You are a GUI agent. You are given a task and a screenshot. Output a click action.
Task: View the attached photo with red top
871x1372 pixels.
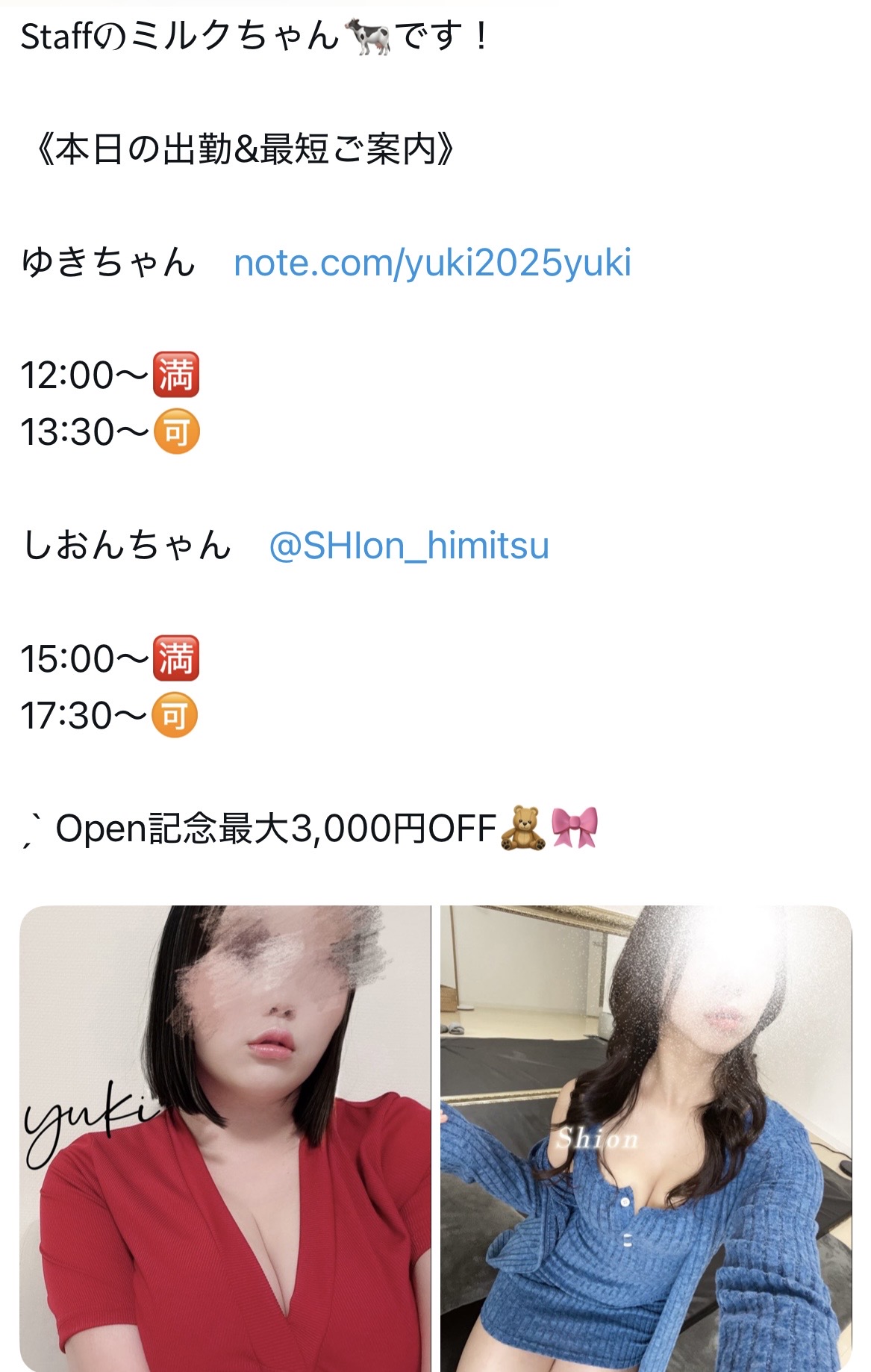point(225,1138)
